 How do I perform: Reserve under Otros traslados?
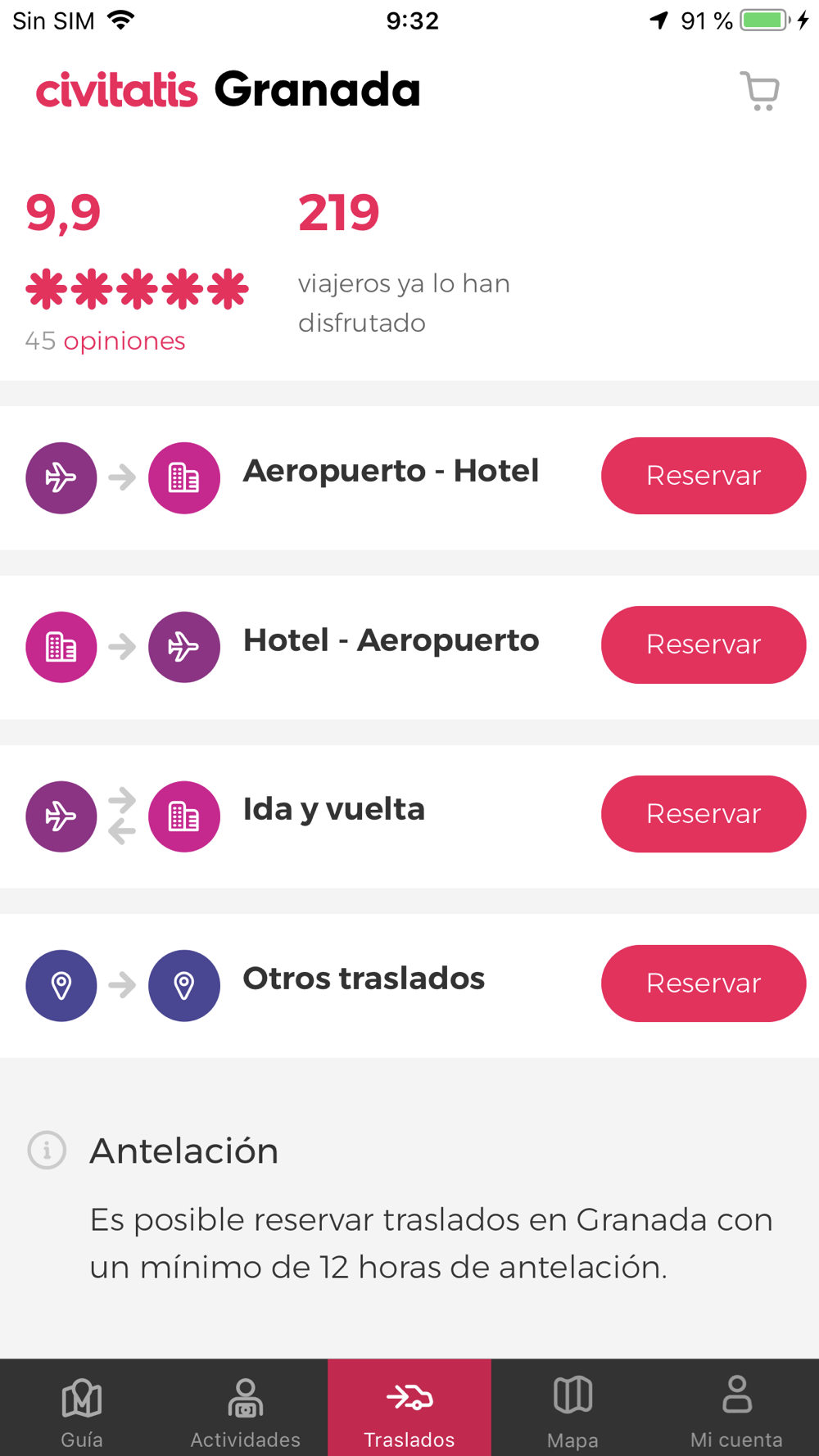pyautogui.click(x=704, y=983)
